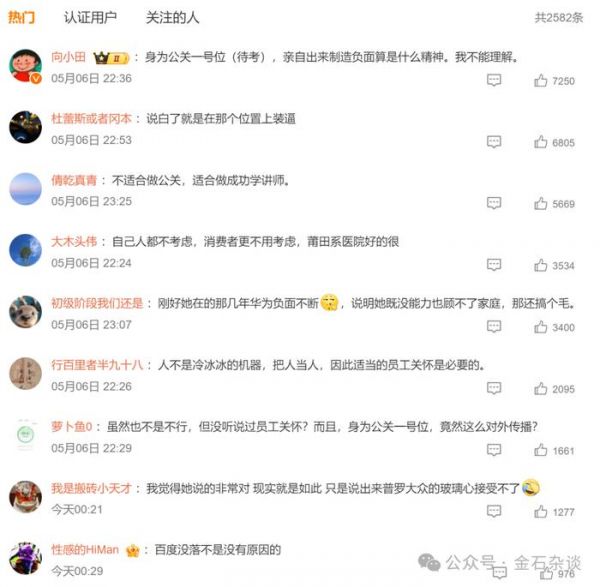Like 向小田's comment
600x587 pixels.
click(541, 80)
